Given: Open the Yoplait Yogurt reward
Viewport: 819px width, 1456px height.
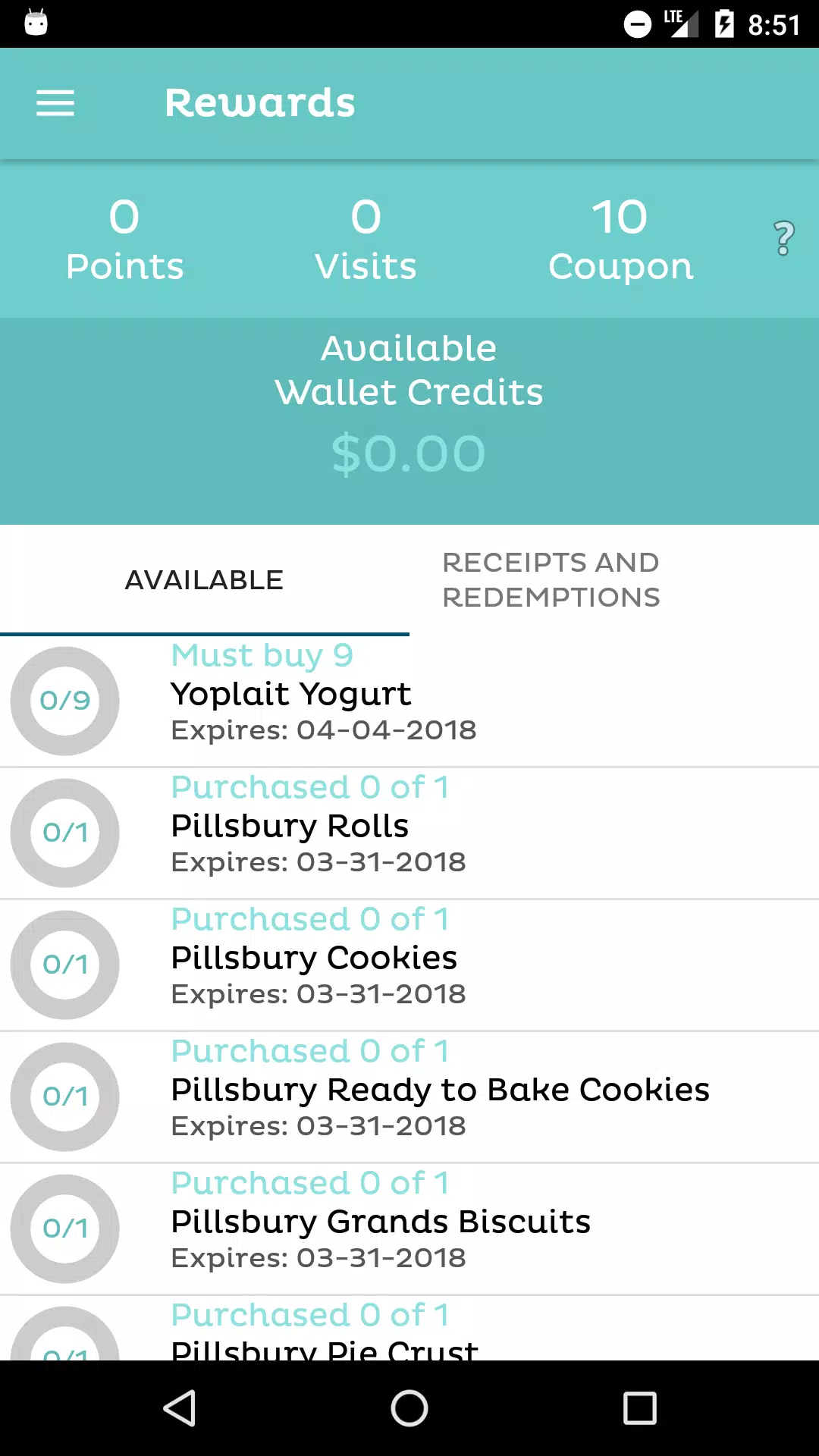Looking at the screenshot, I should (409, 701).
